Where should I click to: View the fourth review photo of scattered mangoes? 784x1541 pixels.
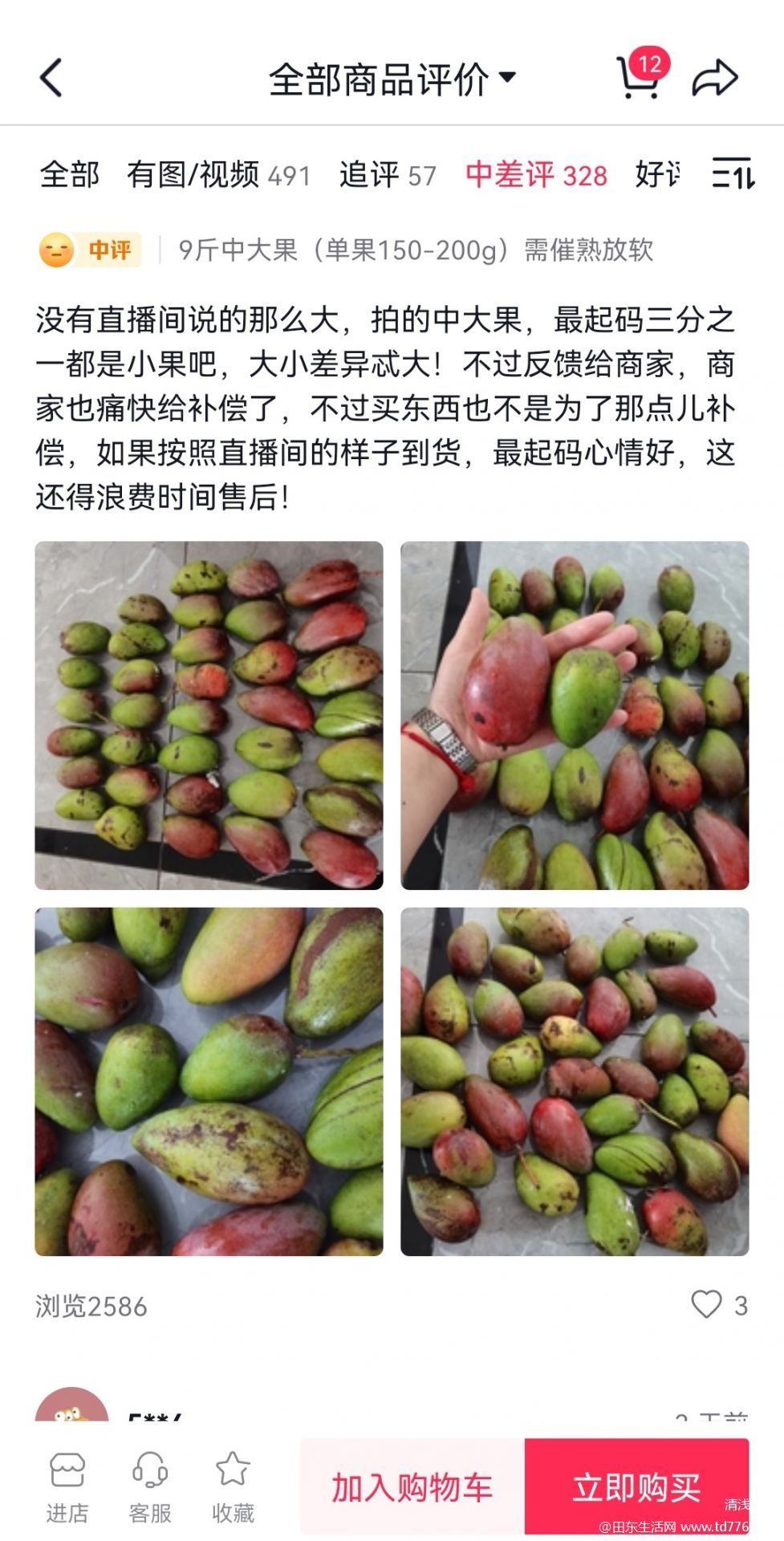(x=575, y=1081)
